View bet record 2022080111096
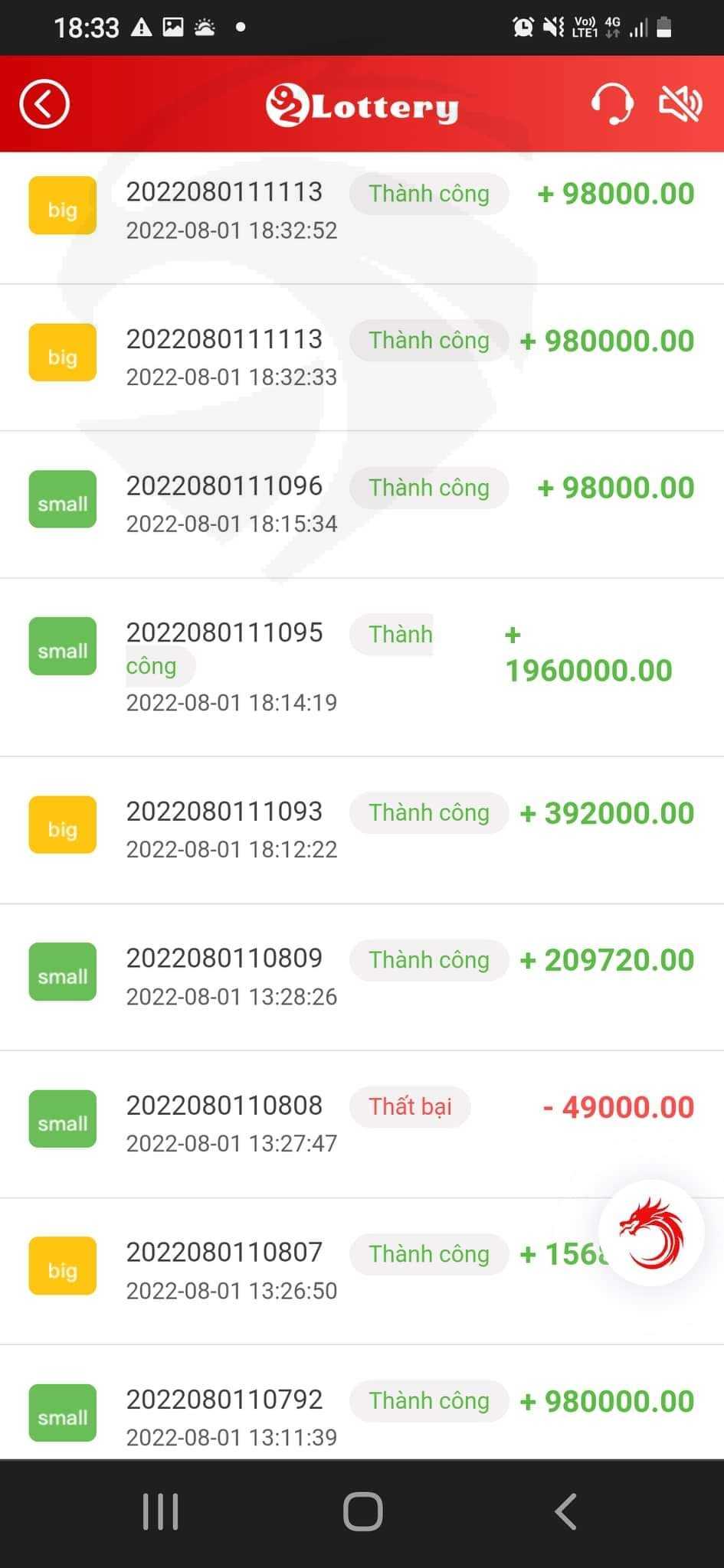 coord(362,505)
